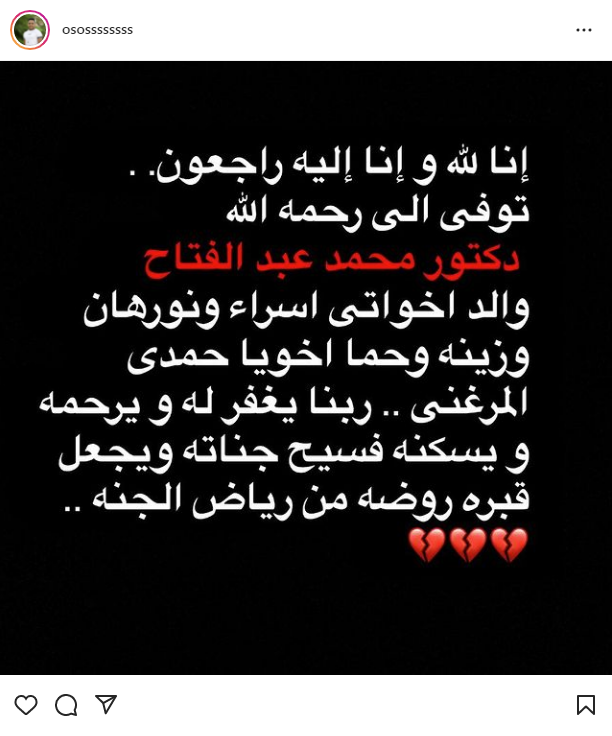Like this post with the heart icon

[26, 705]
